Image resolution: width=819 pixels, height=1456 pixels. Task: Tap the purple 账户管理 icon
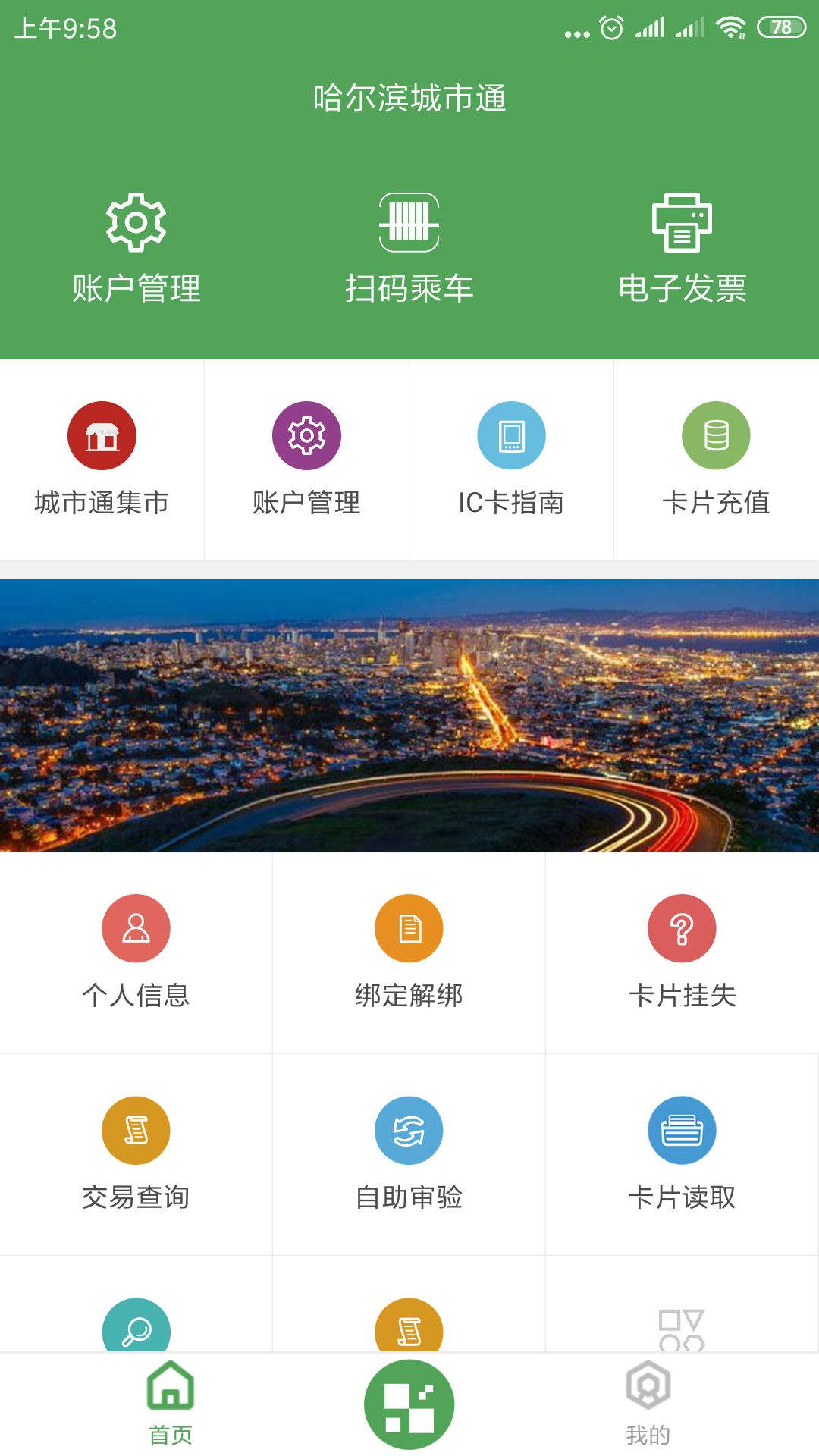[306, 436]
